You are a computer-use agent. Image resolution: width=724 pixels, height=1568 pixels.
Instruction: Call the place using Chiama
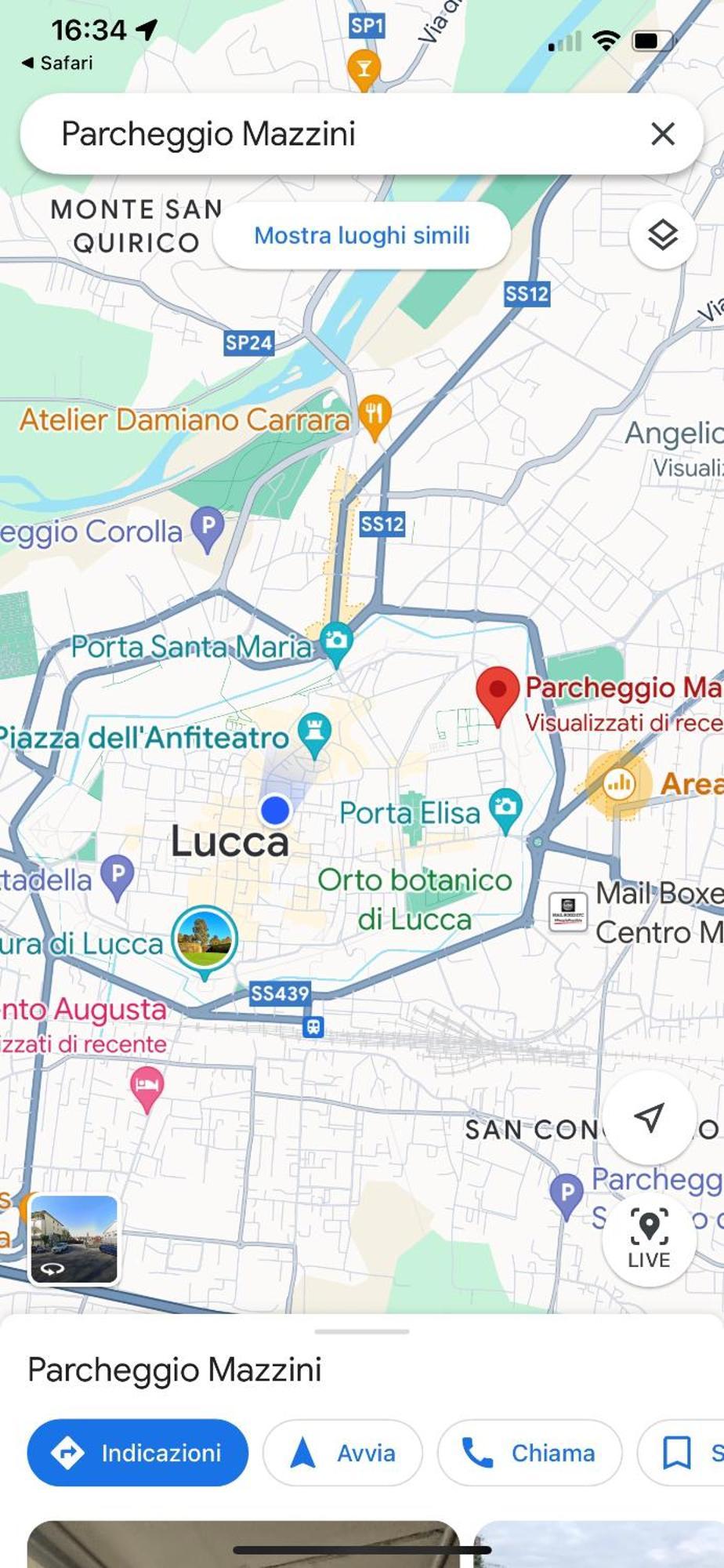point(530,1453)
